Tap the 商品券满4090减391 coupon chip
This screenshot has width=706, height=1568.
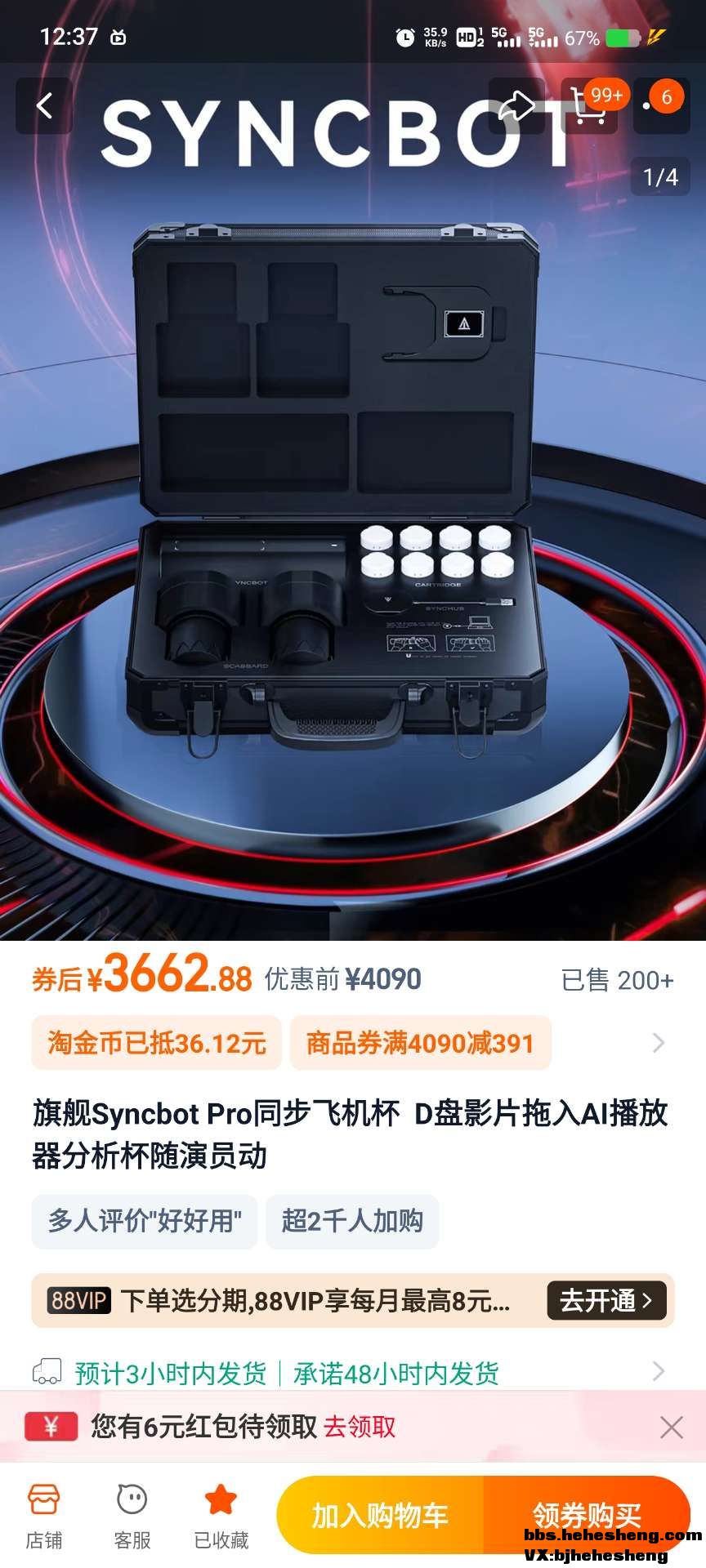pos(420,1043)
